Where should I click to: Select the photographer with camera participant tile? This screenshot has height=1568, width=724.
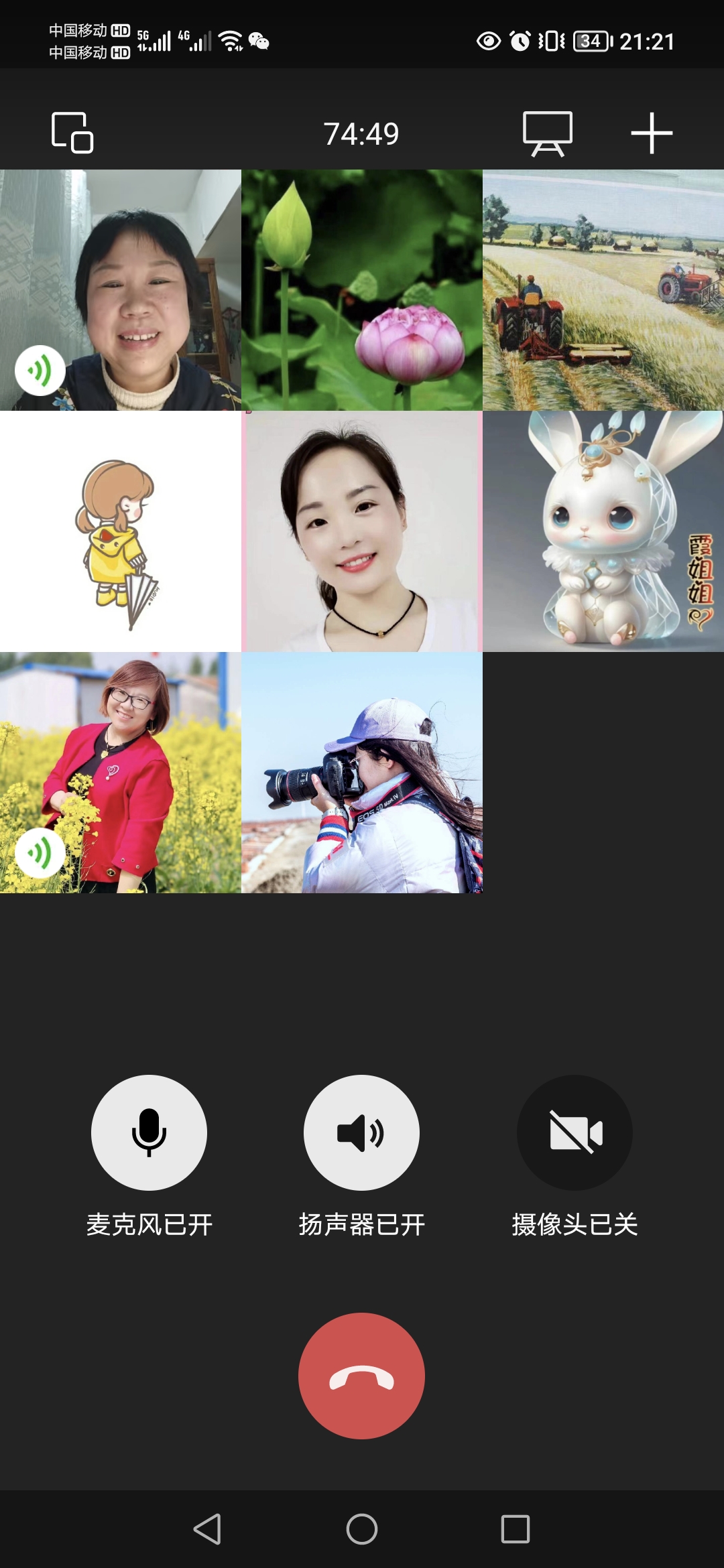pyautogui.click(x=362, y=773)
